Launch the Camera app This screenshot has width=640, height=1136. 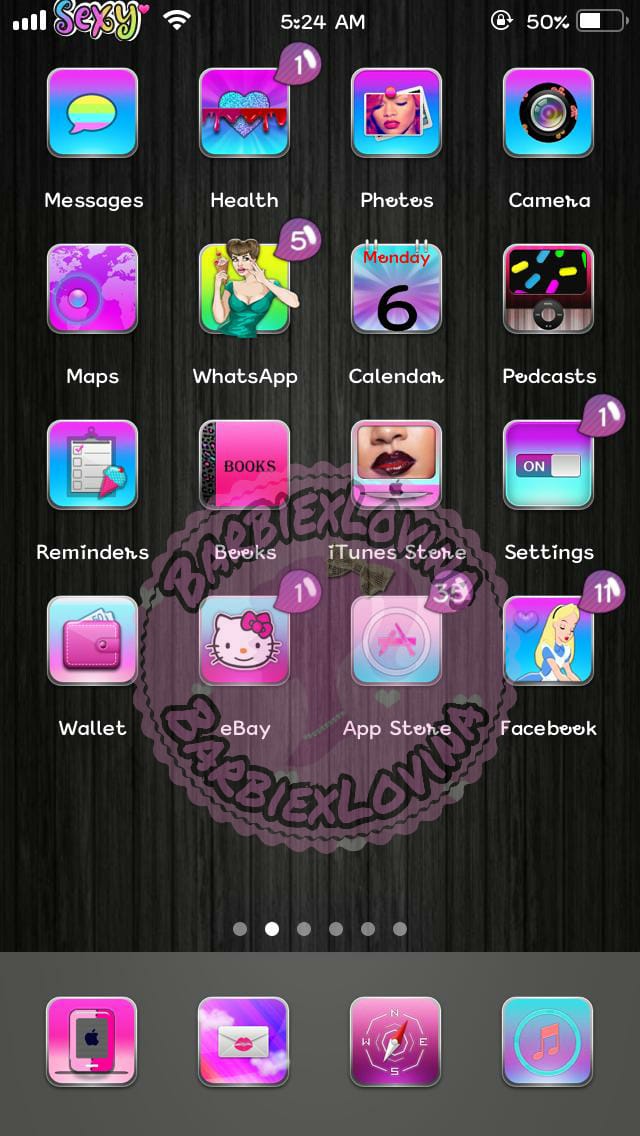pos(548,113)
